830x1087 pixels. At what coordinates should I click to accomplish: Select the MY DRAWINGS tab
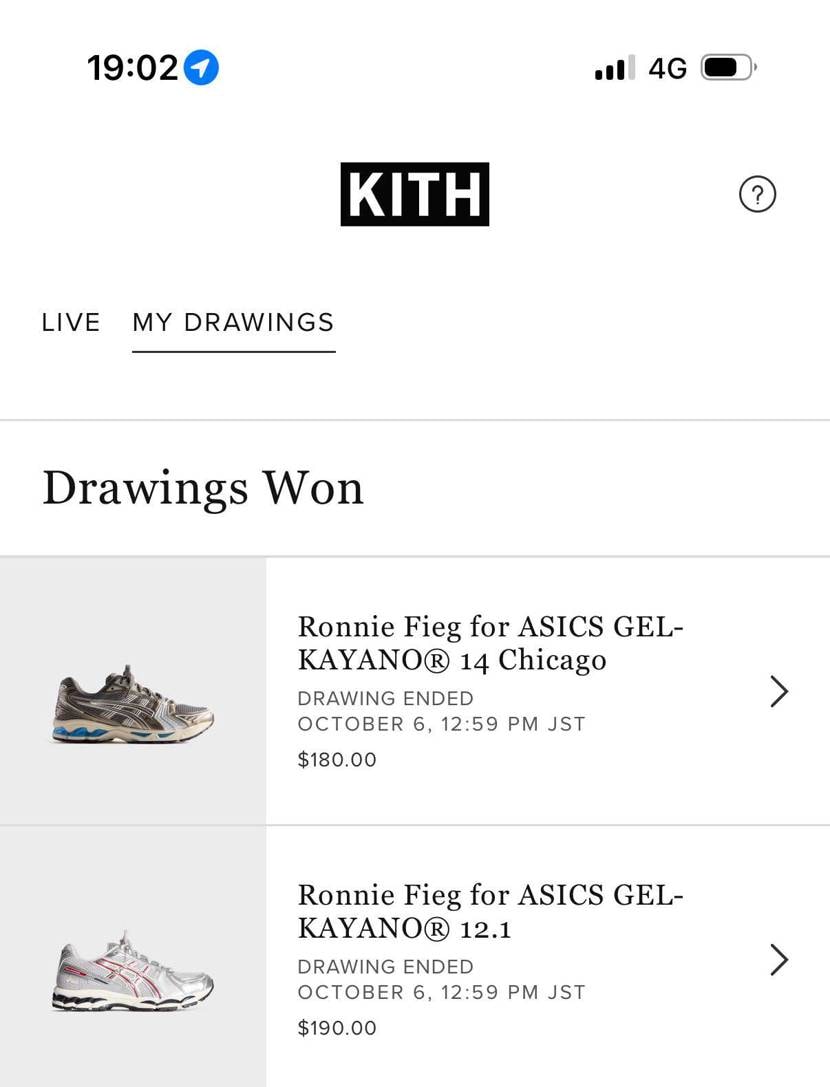coord(233,322)
